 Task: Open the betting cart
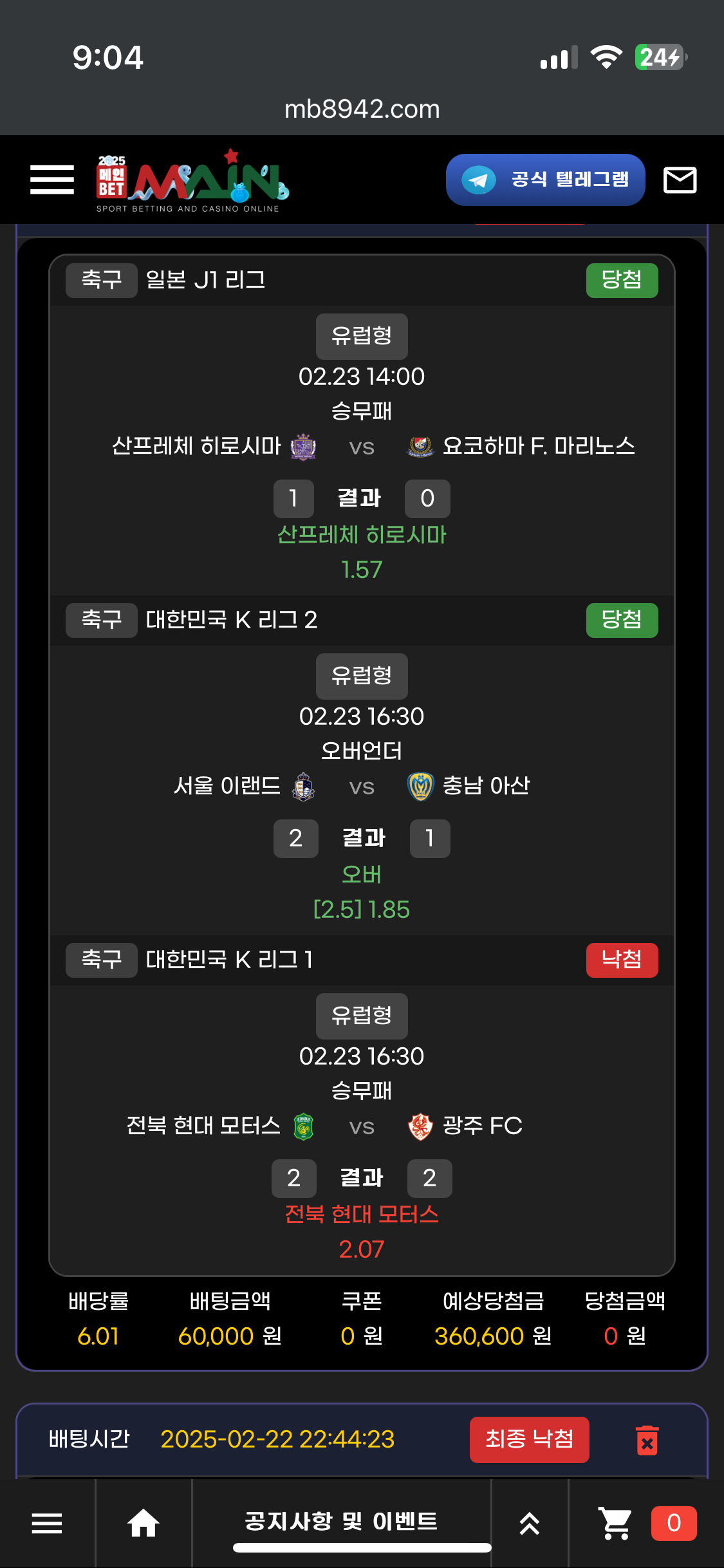coord(616,1523)
